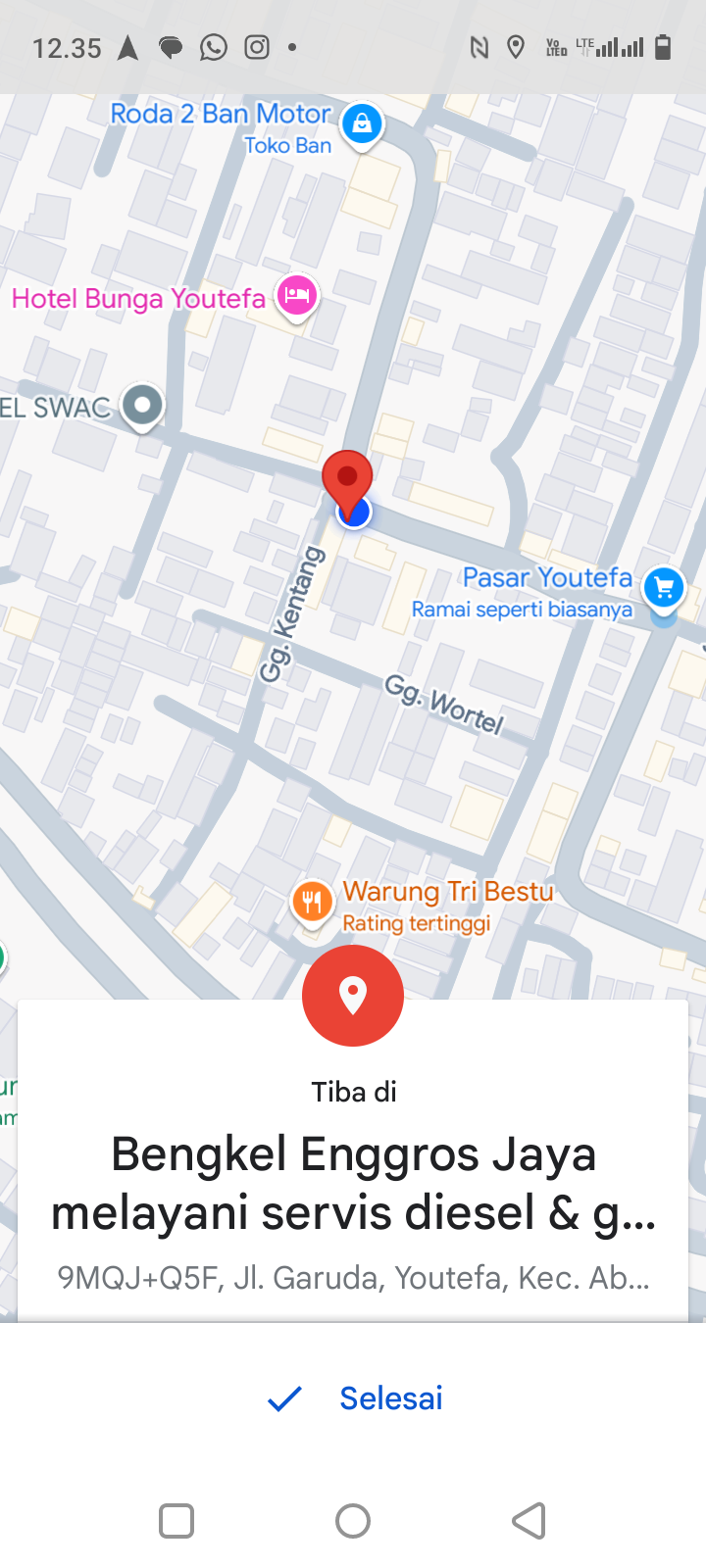Go back using the system back button
Viewport: 706px width, 1568px height.
[x=529, y=1521]
